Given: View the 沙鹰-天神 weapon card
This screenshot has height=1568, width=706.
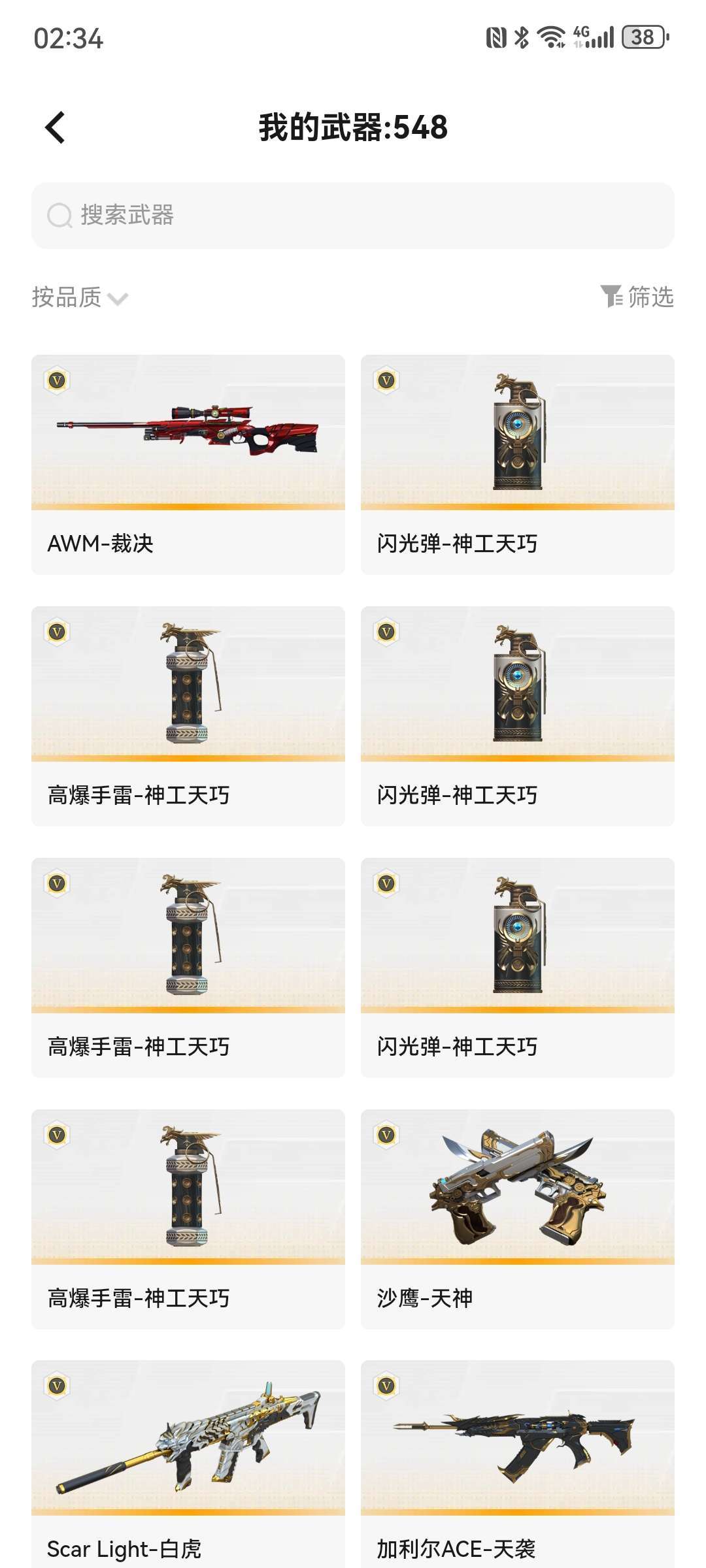Looking at the screenshot, I should point(517,1218).
